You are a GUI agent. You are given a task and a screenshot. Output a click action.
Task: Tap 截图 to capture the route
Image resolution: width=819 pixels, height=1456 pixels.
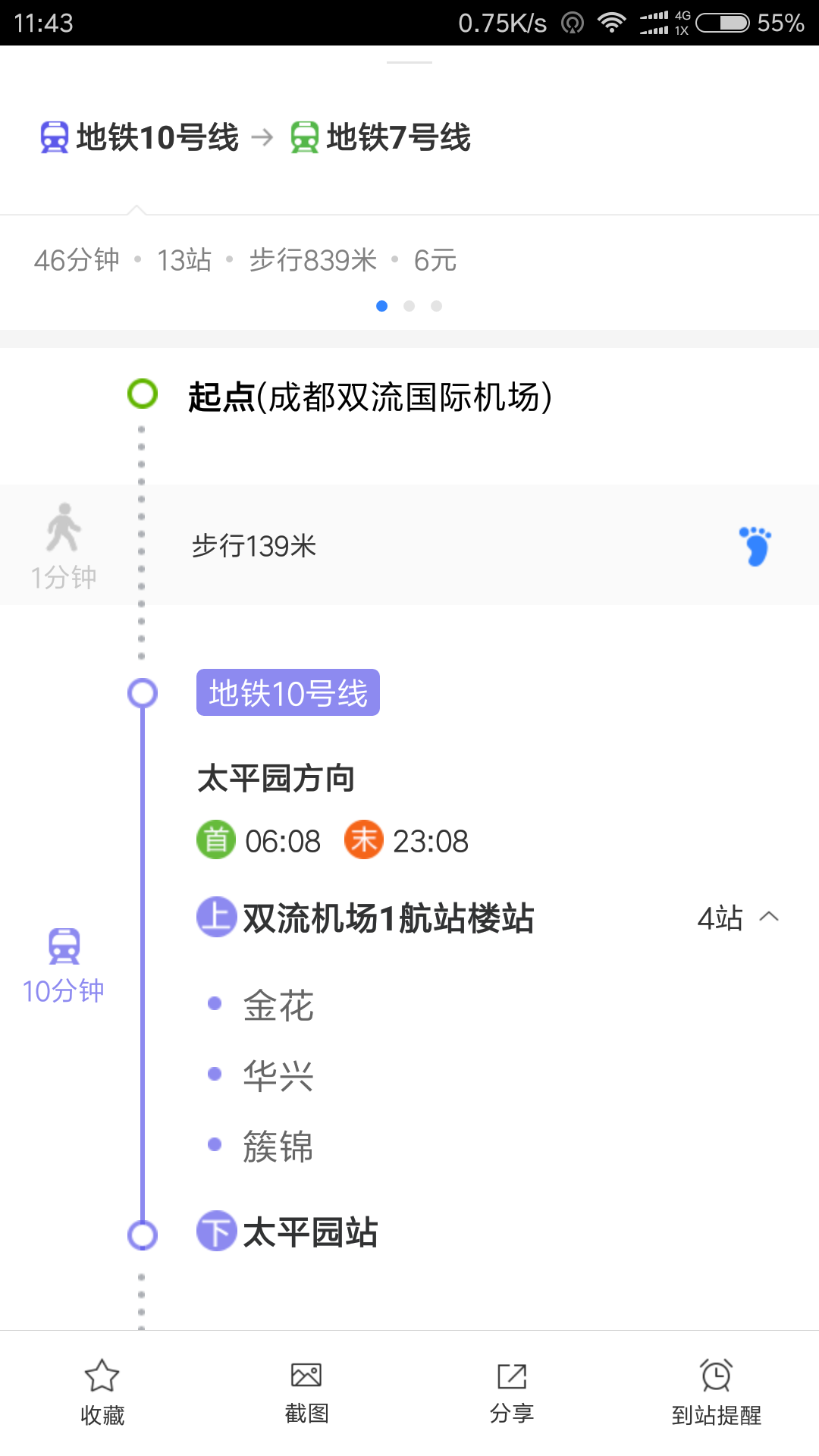(306, 1392)
